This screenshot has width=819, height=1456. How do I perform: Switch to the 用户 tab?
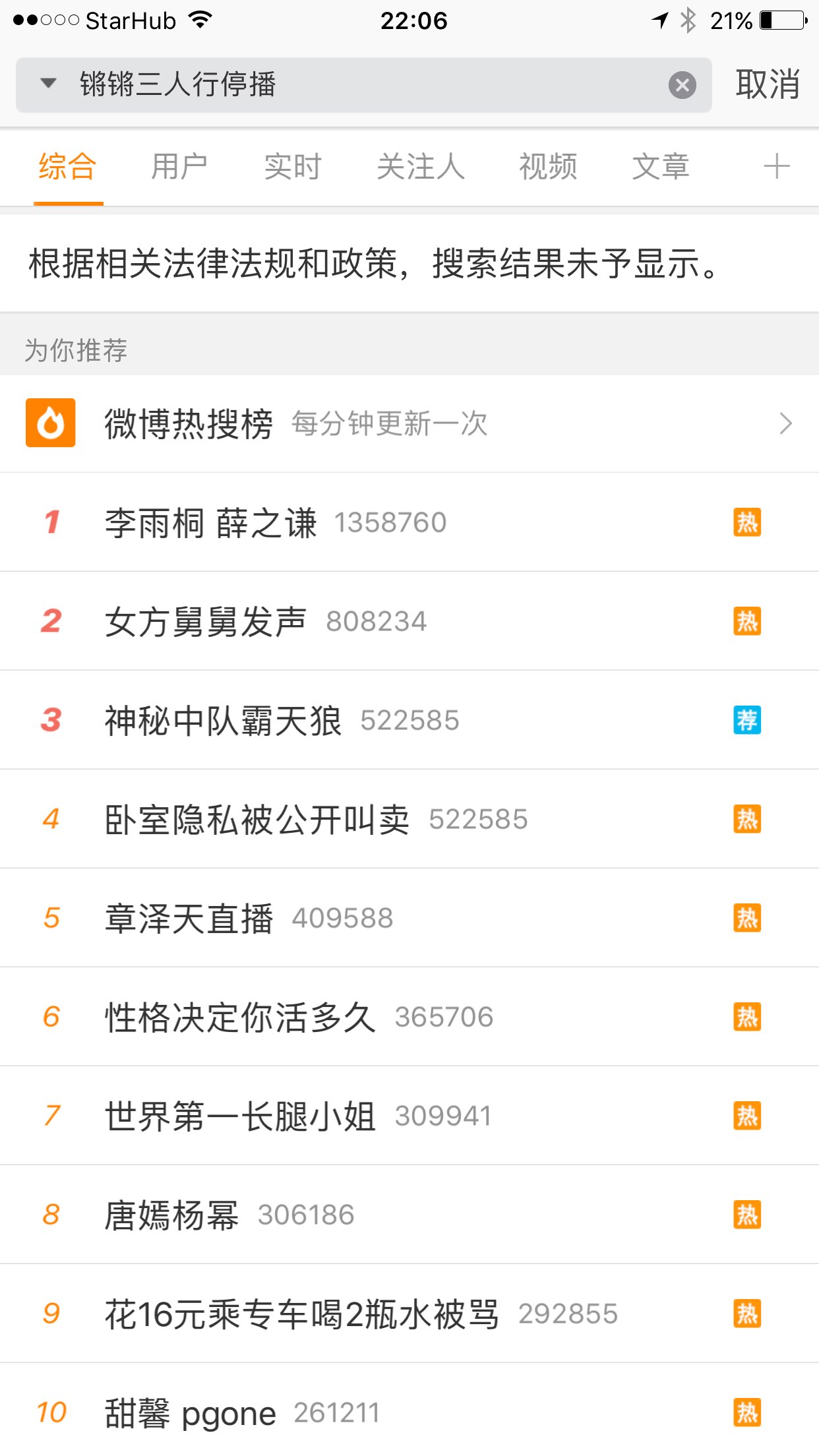(179, 167)
